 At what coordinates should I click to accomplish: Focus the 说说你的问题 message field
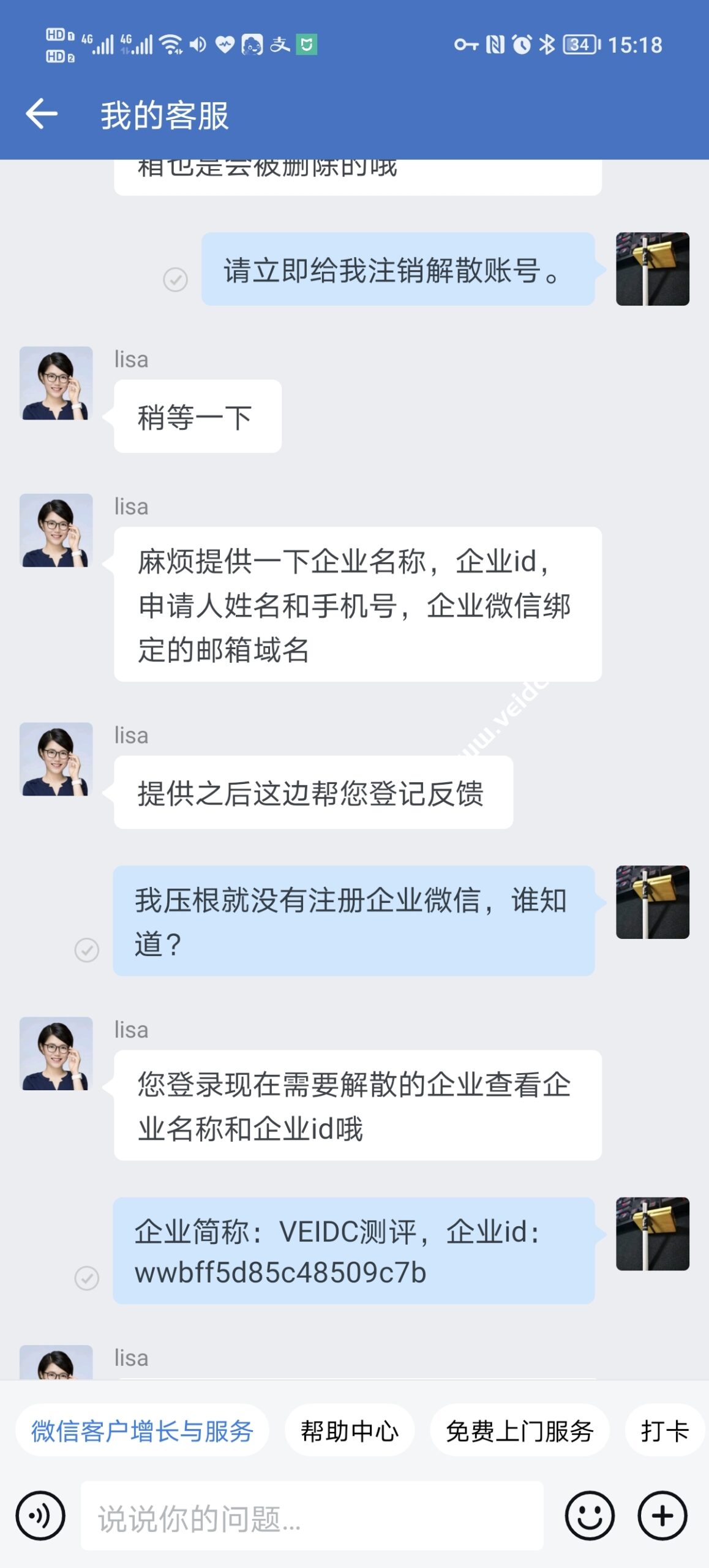(x=312, y=1517)
